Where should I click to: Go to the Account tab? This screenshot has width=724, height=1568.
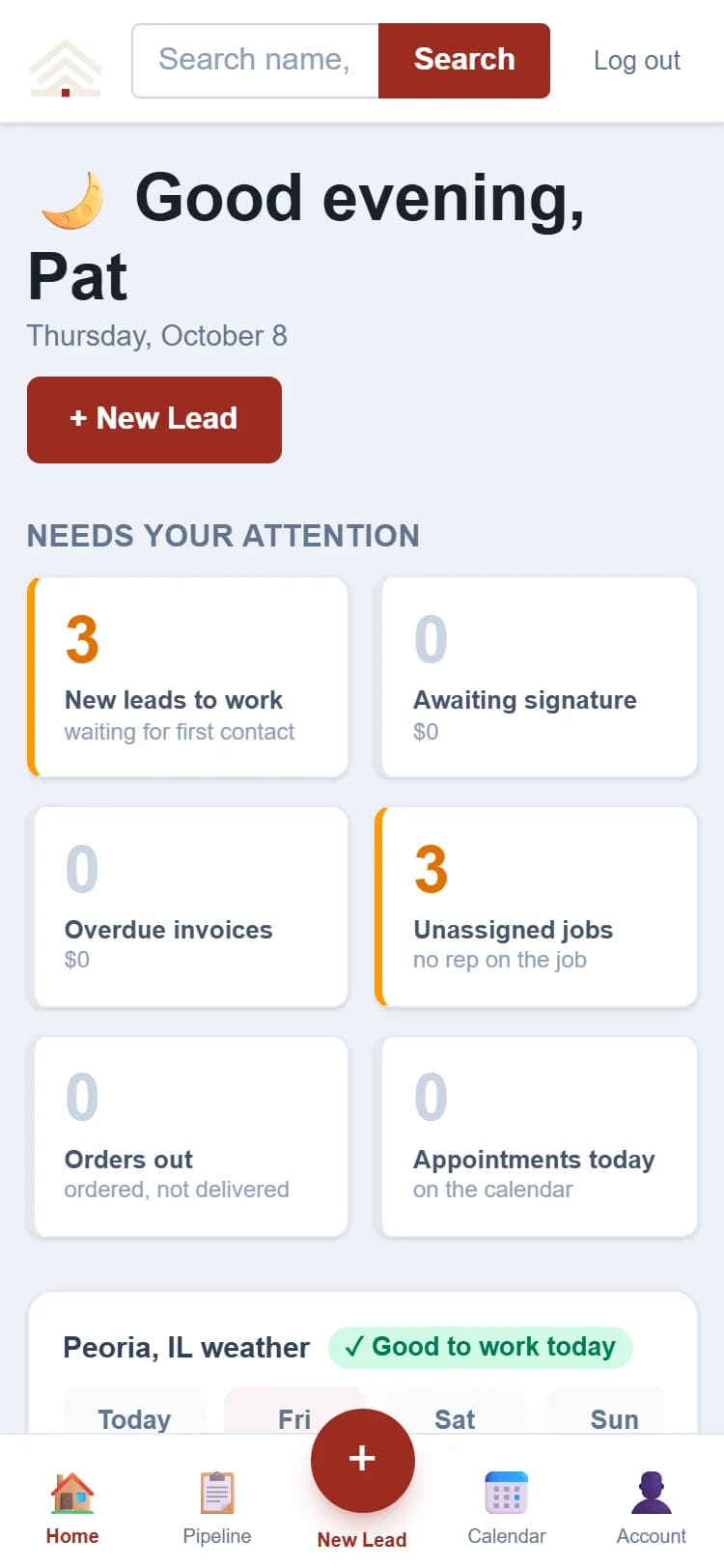[x=652, y=1507]
